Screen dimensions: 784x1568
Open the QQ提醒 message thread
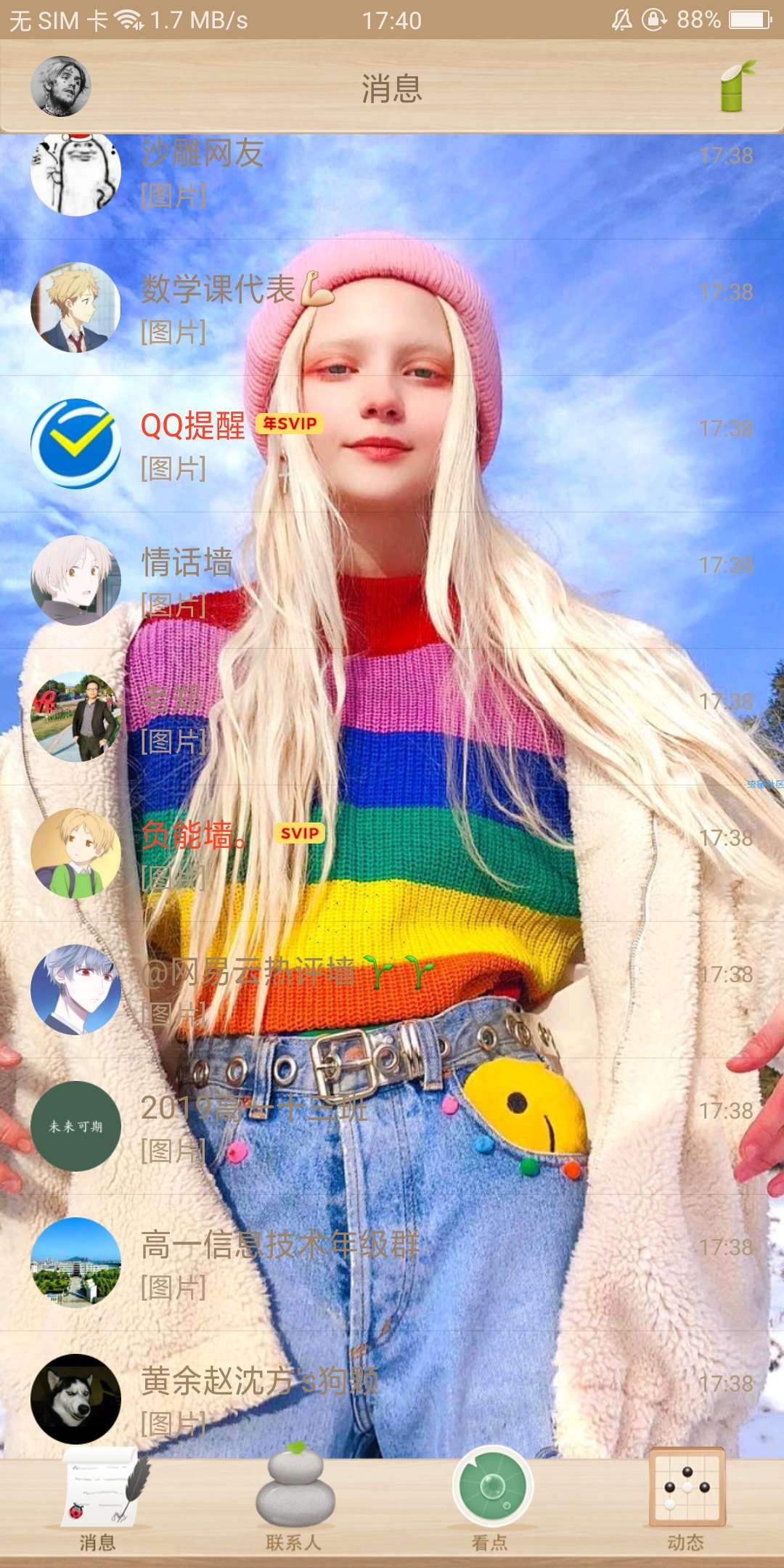pos(392,444)
